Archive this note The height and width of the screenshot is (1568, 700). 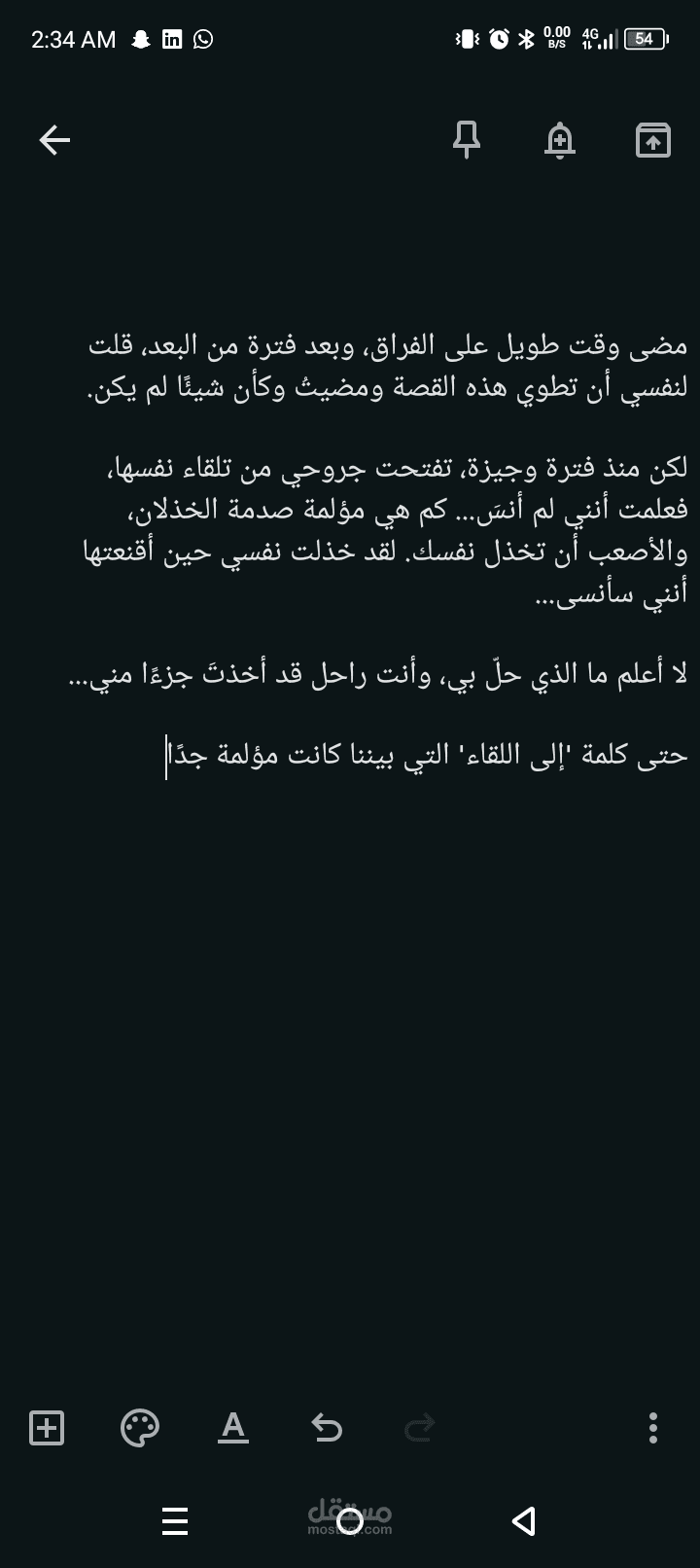click(653, 141)
